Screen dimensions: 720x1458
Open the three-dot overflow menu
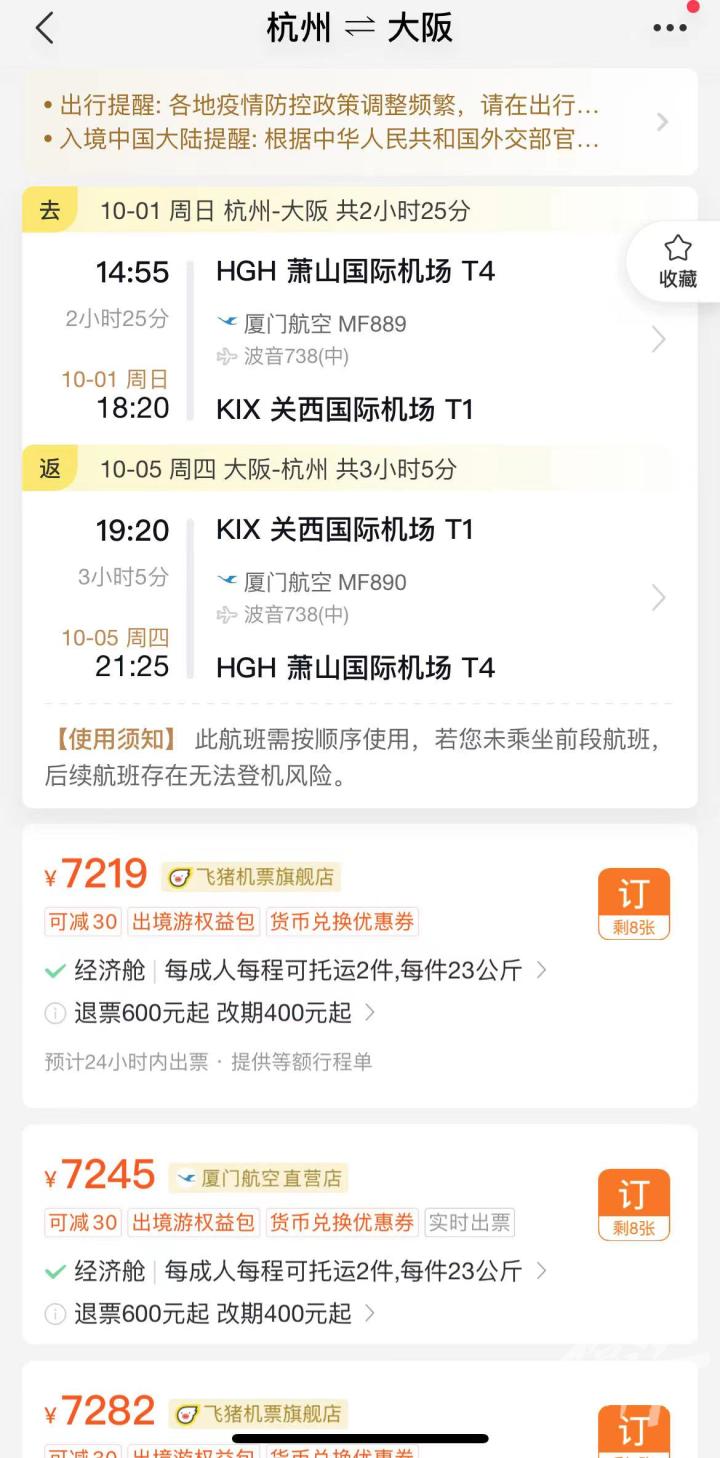click(669, 28)
